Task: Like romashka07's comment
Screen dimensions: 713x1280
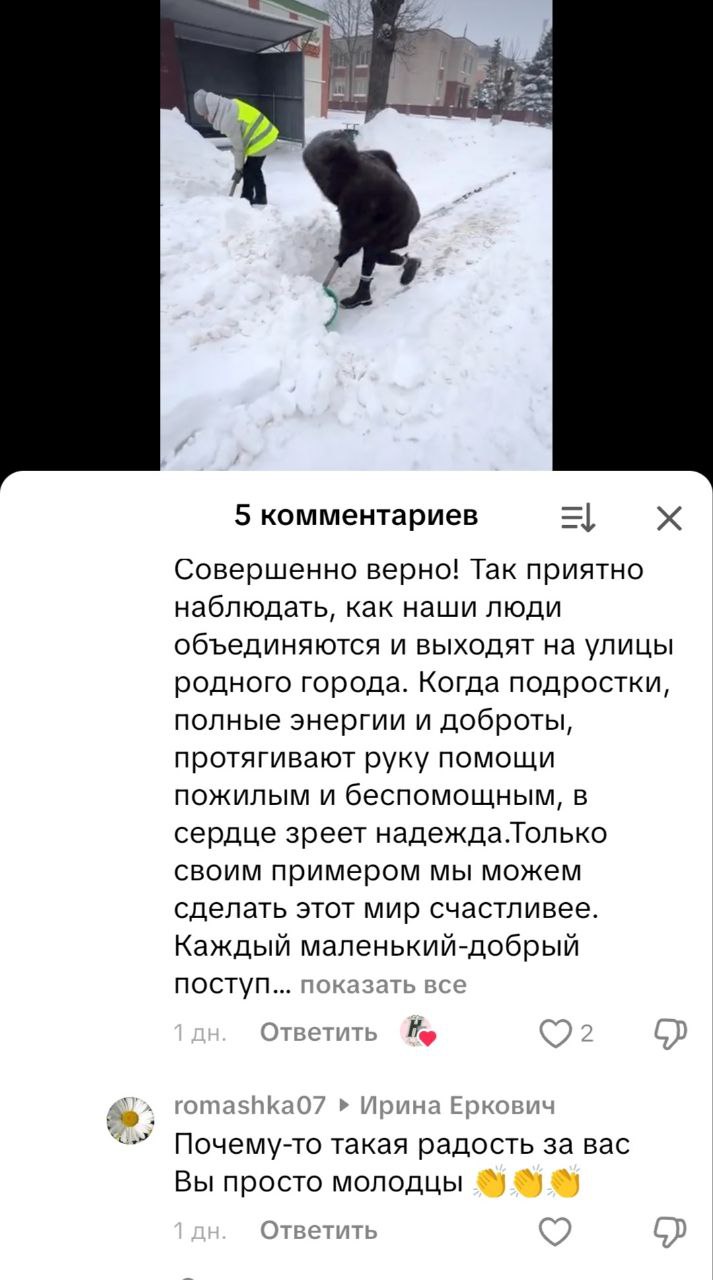Action: click(x=555, y=1231)
